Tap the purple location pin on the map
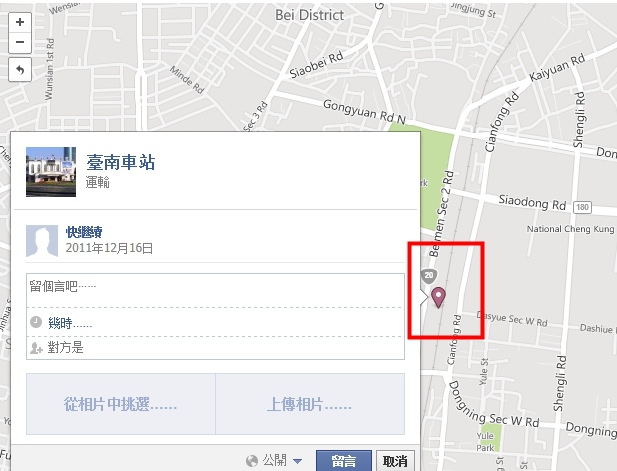 [x=440, y=296]
